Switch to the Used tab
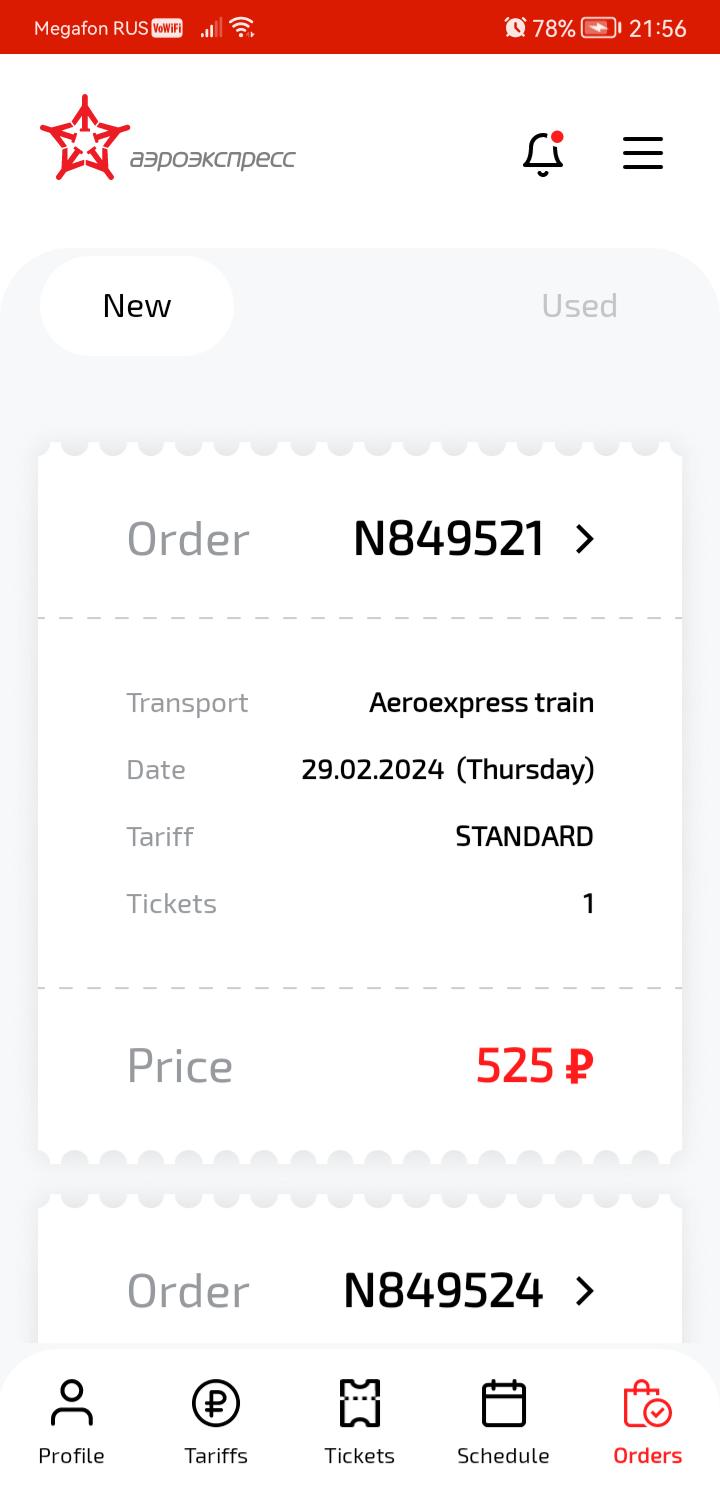The height and width of the screenshot is (1493, 720). (x=580, y=306)
